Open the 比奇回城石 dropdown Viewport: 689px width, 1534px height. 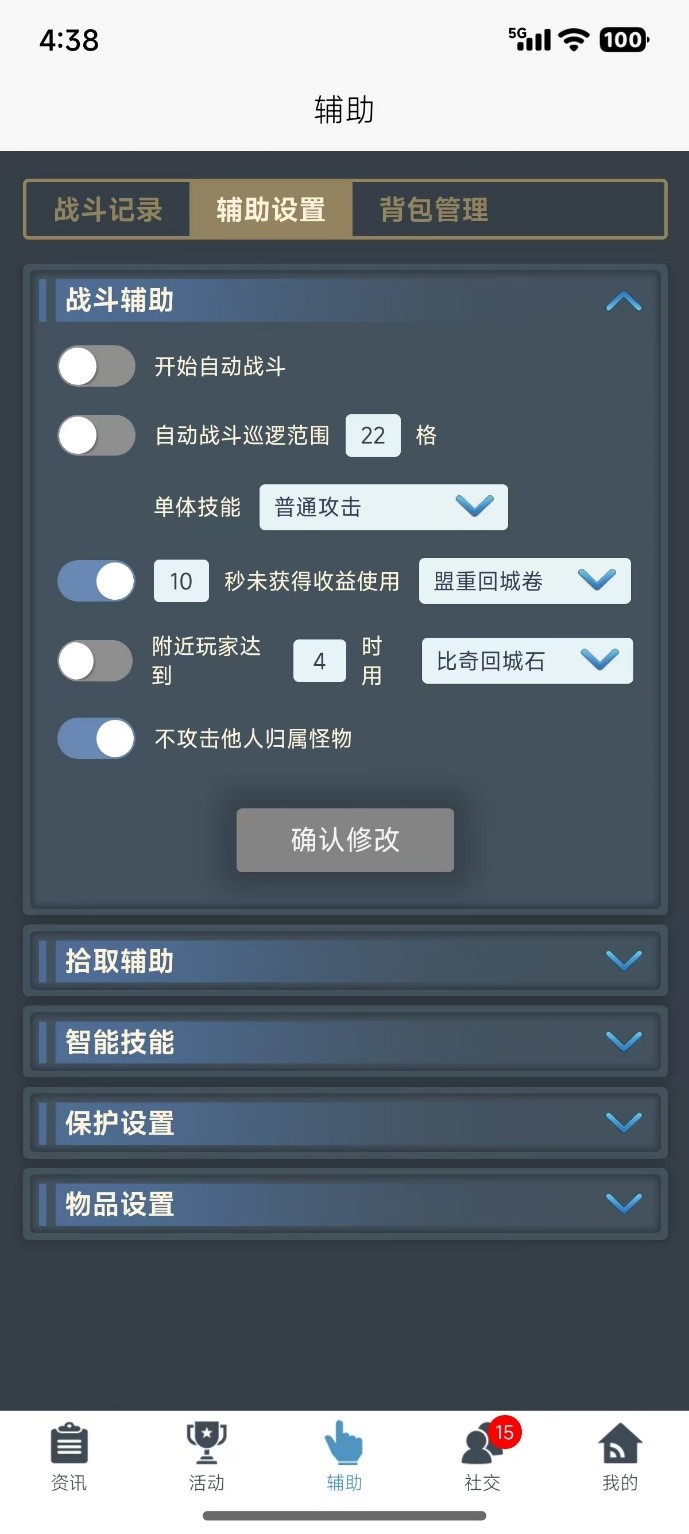click(527, 661)
